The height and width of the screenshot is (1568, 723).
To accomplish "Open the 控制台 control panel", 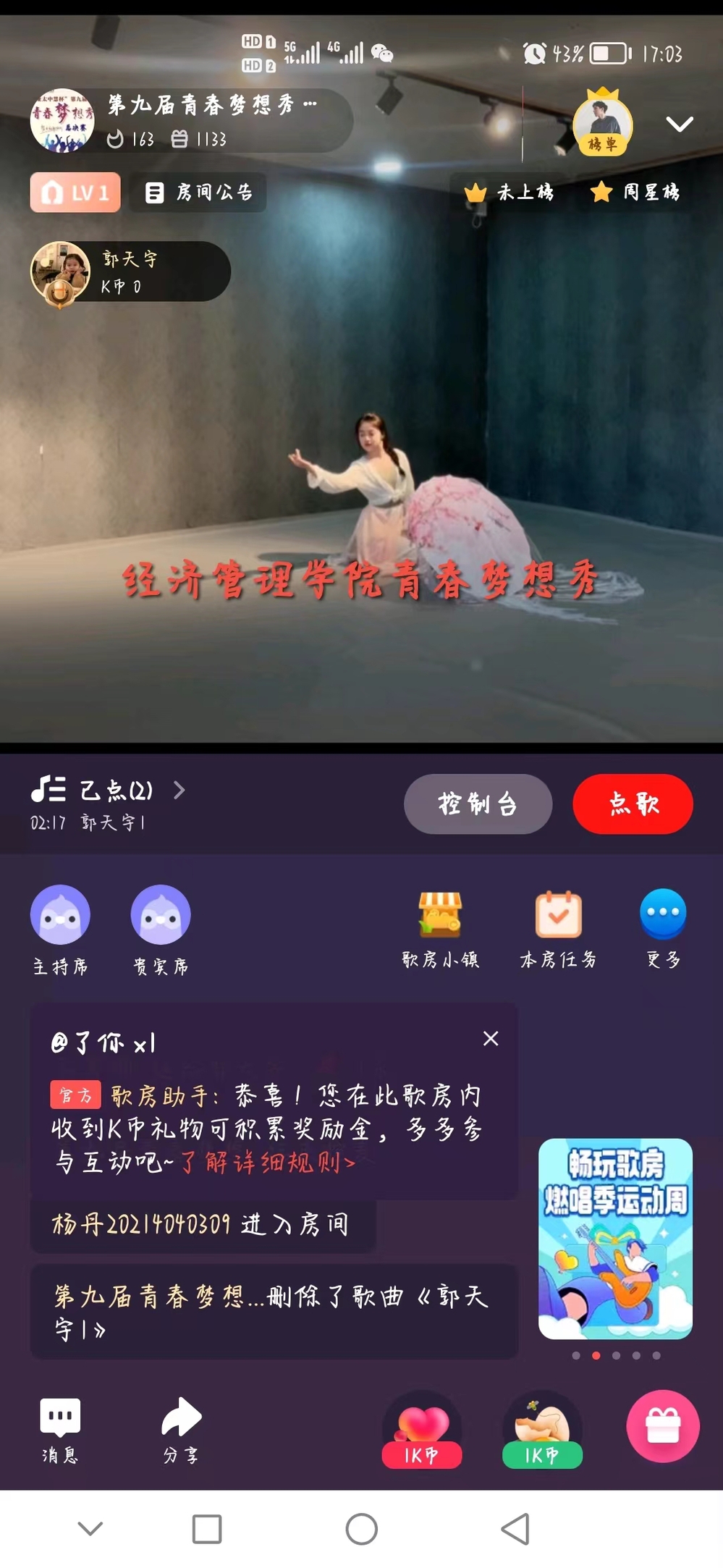I will (478, 804).
